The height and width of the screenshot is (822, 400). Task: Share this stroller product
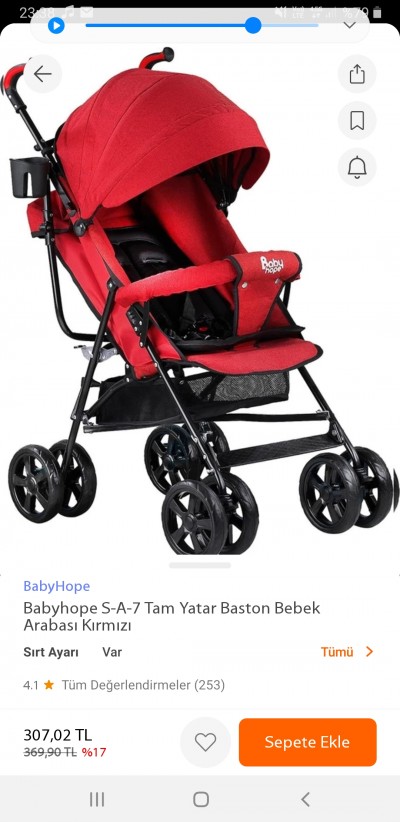357,74
